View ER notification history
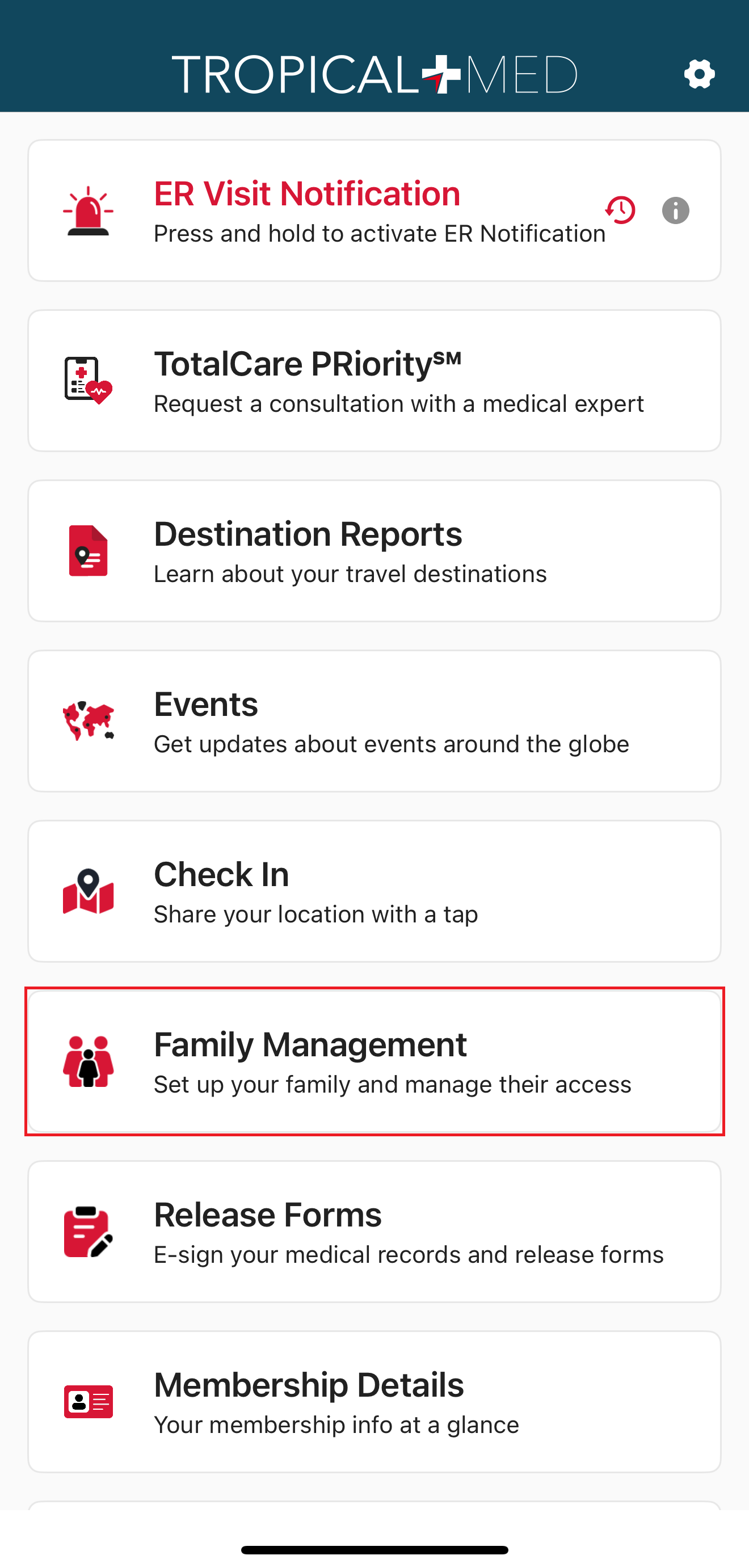Image resolution: width=749 pixels, height=1568 pixels. pyautogui.click(x=620, y=210)
